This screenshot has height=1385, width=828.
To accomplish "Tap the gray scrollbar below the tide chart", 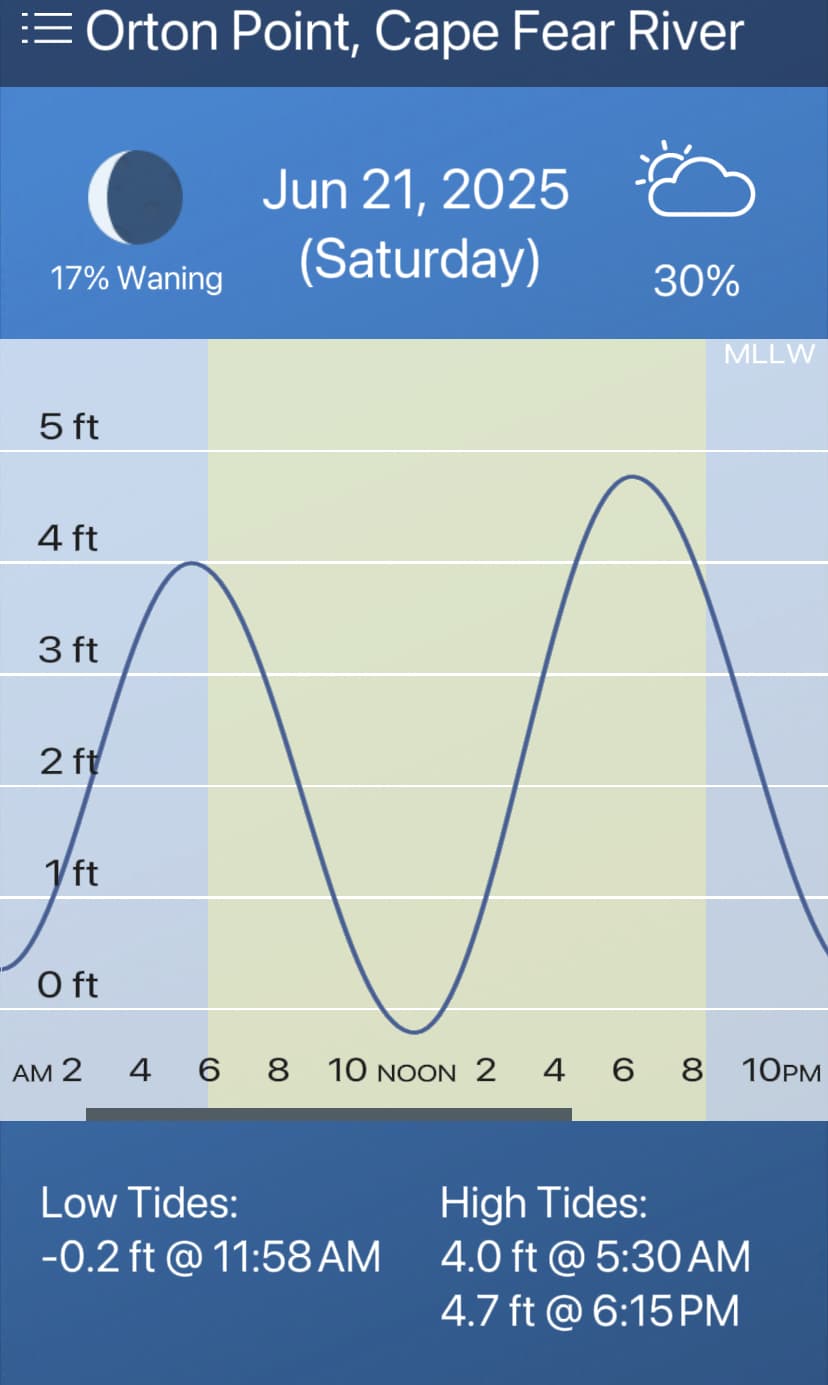I will pos(329,1114).
